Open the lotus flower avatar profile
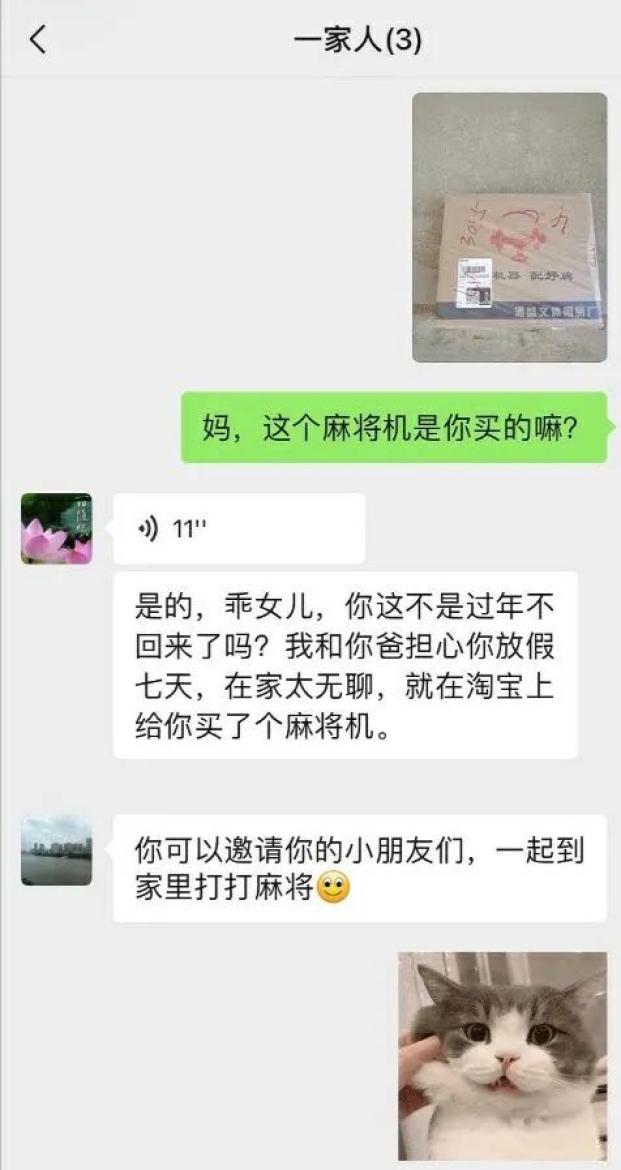This screenshot has width=621, height=1170. point(56,528)
